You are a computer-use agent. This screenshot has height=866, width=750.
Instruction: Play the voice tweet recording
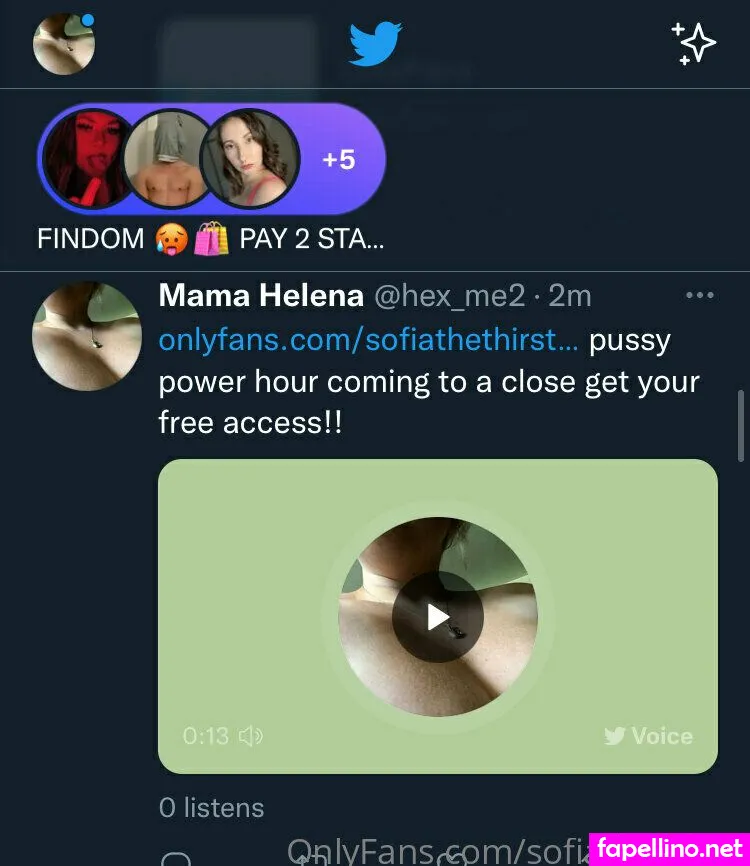438,617
